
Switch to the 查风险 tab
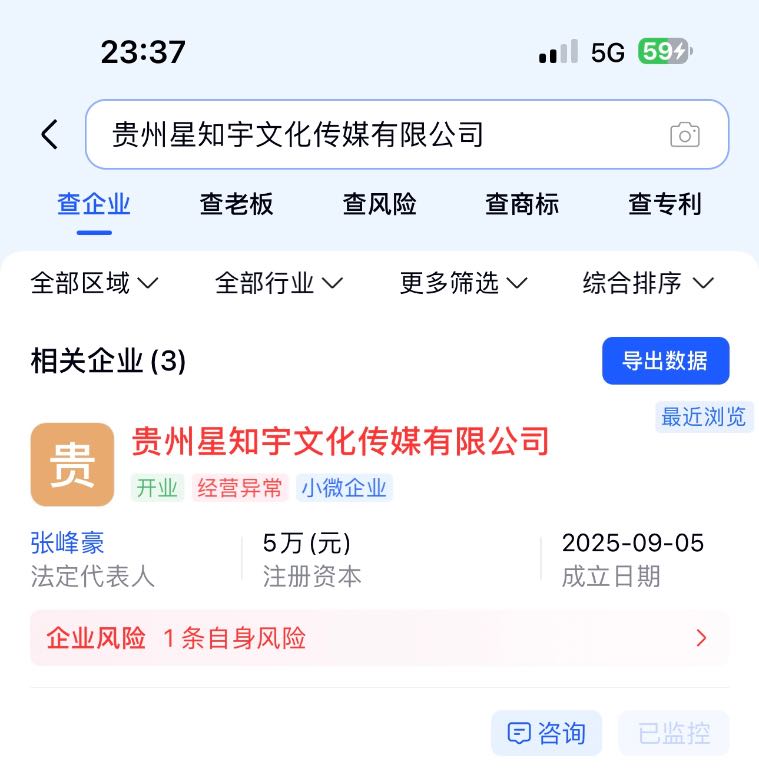tap(379, 204)
